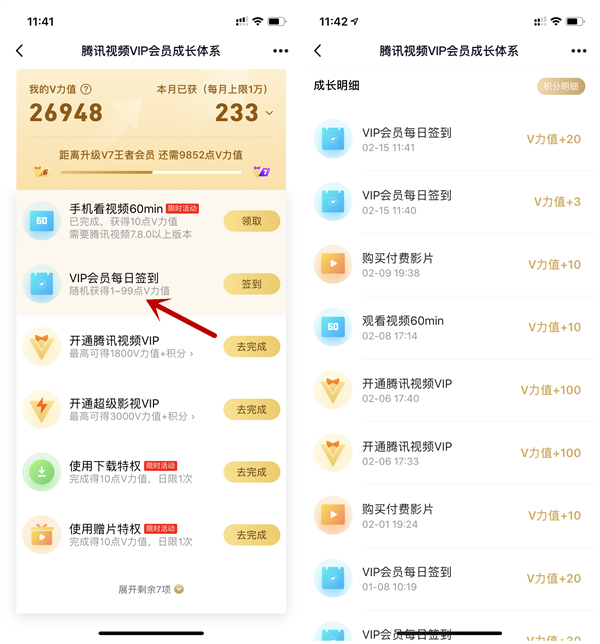Tap 去完成 for 开通超级影视VIP
The image size is (600, 644).
pyautogui.click(x=251, y=409)
